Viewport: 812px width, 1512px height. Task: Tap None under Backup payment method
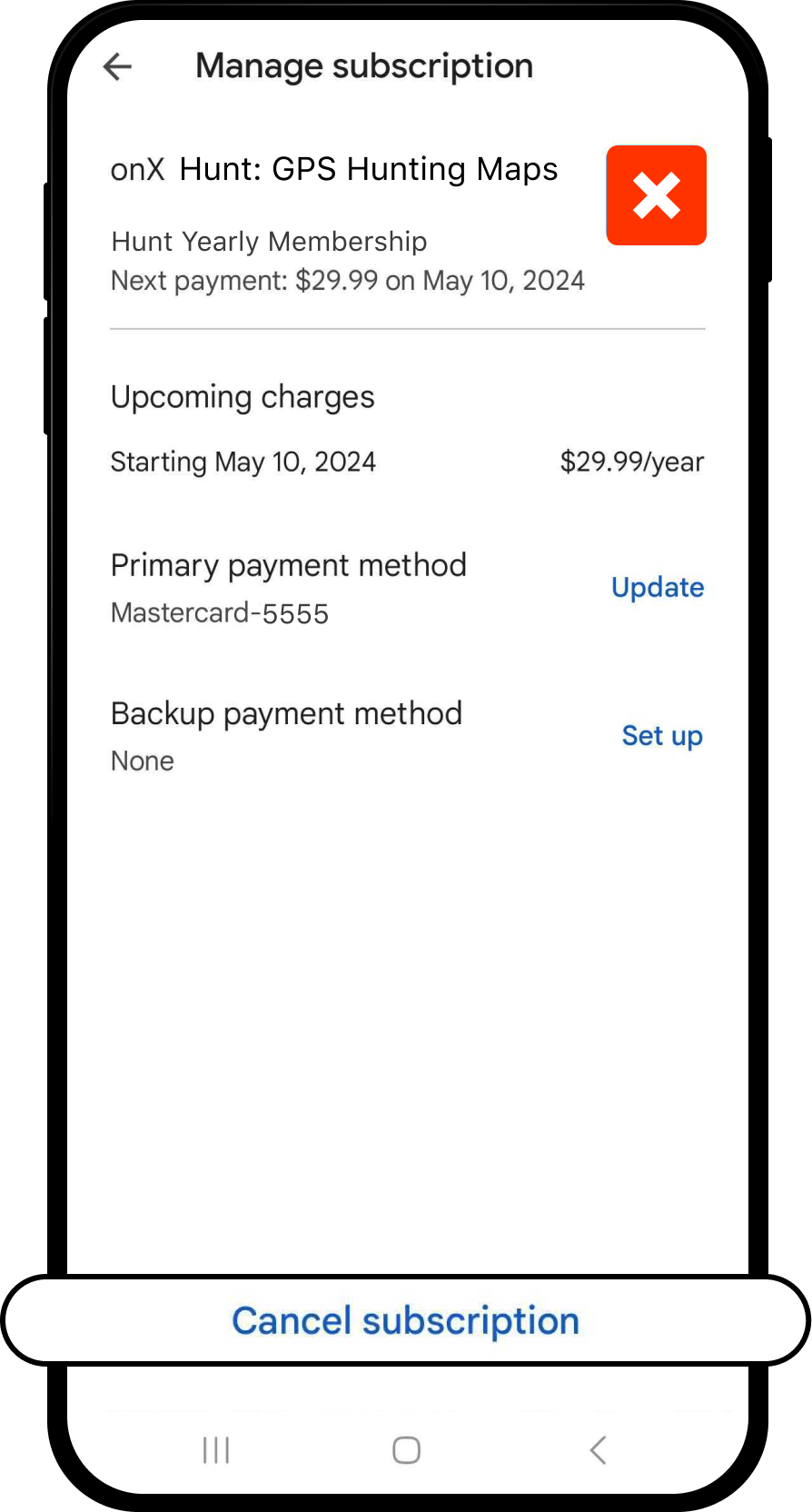point(142,761)
